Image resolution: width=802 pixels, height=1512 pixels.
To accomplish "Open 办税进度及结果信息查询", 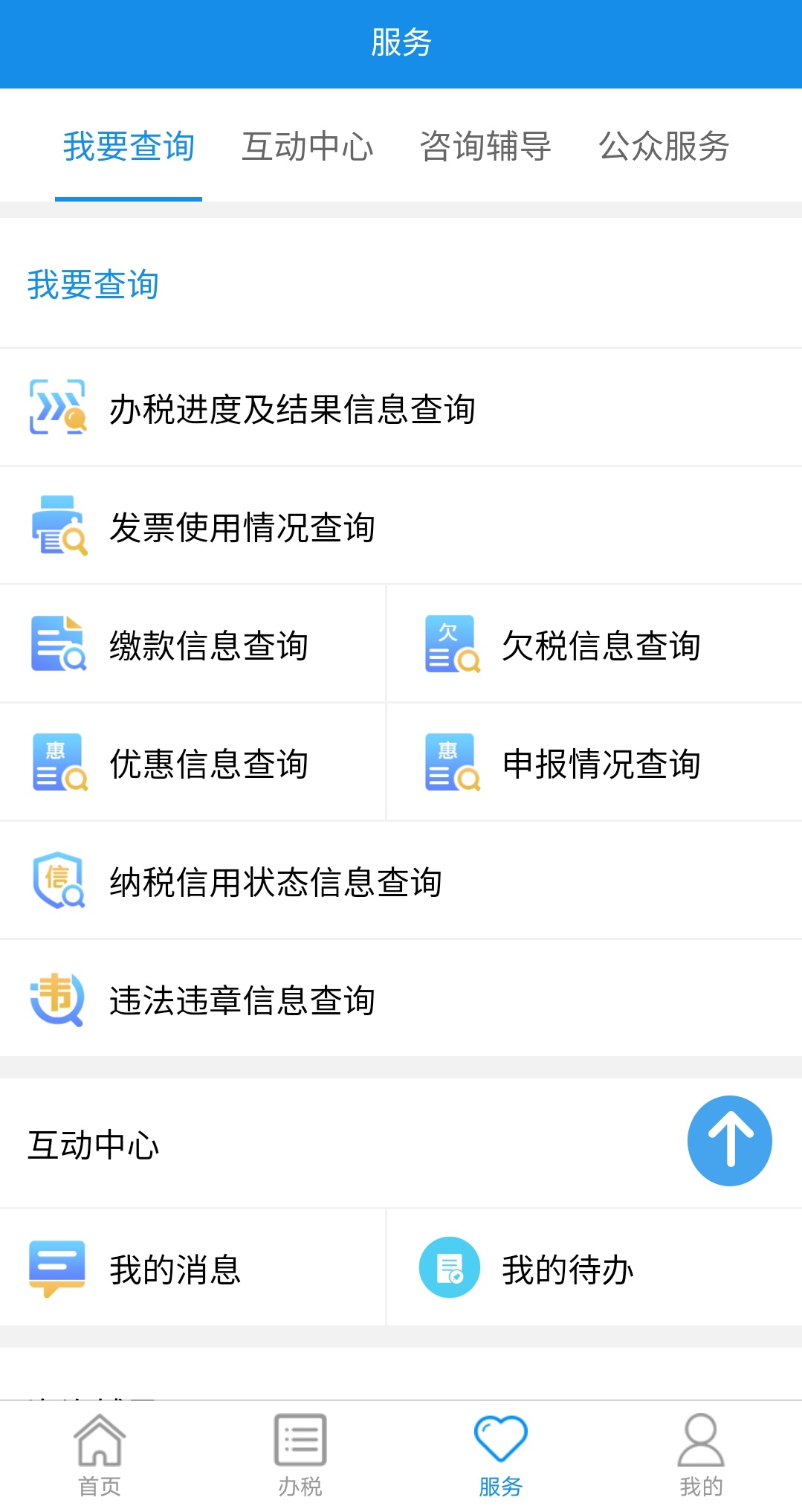I will tap(401, 408).
